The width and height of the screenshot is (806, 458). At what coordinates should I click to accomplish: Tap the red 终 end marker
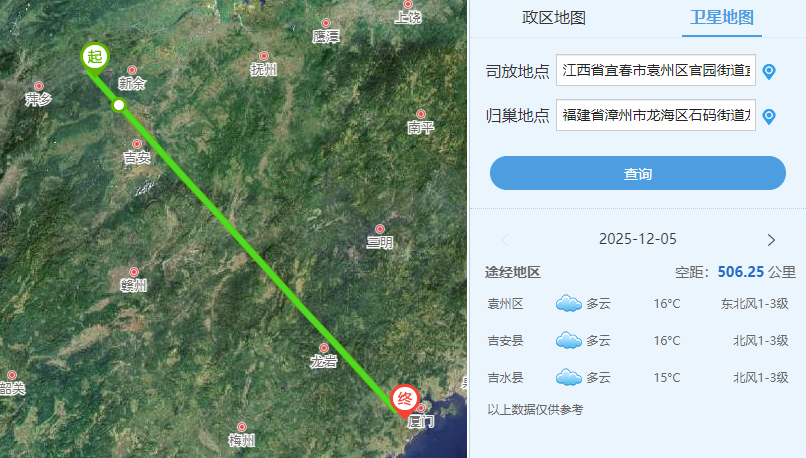pyautogui.click(x=405, y=400)
